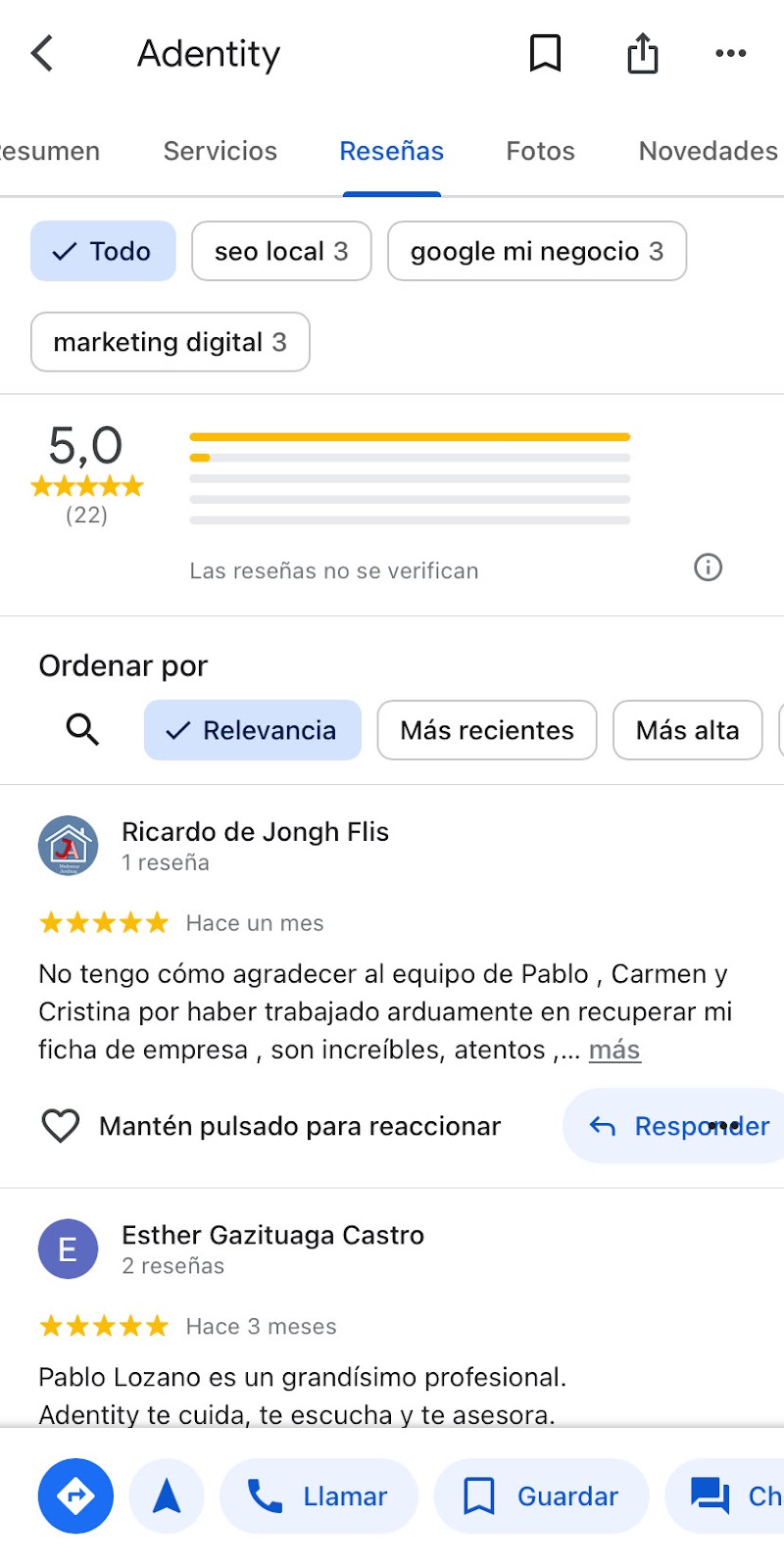Switch to the Fotos tab
Image resolution: width=784 pixels, height=1568 pixels.
[x=540, y=151]
